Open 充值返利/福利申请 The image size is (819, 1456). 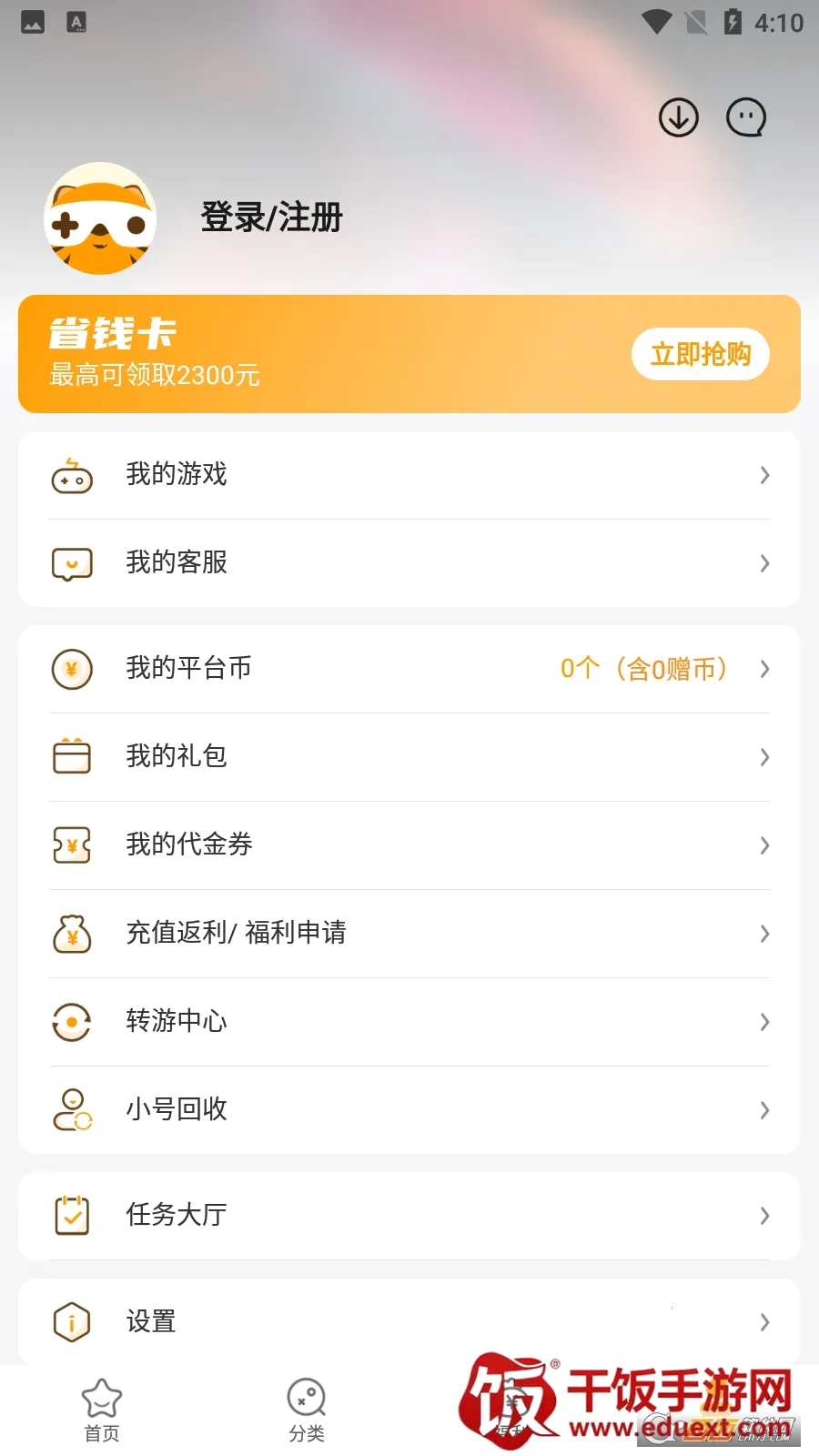pos(409,934)
